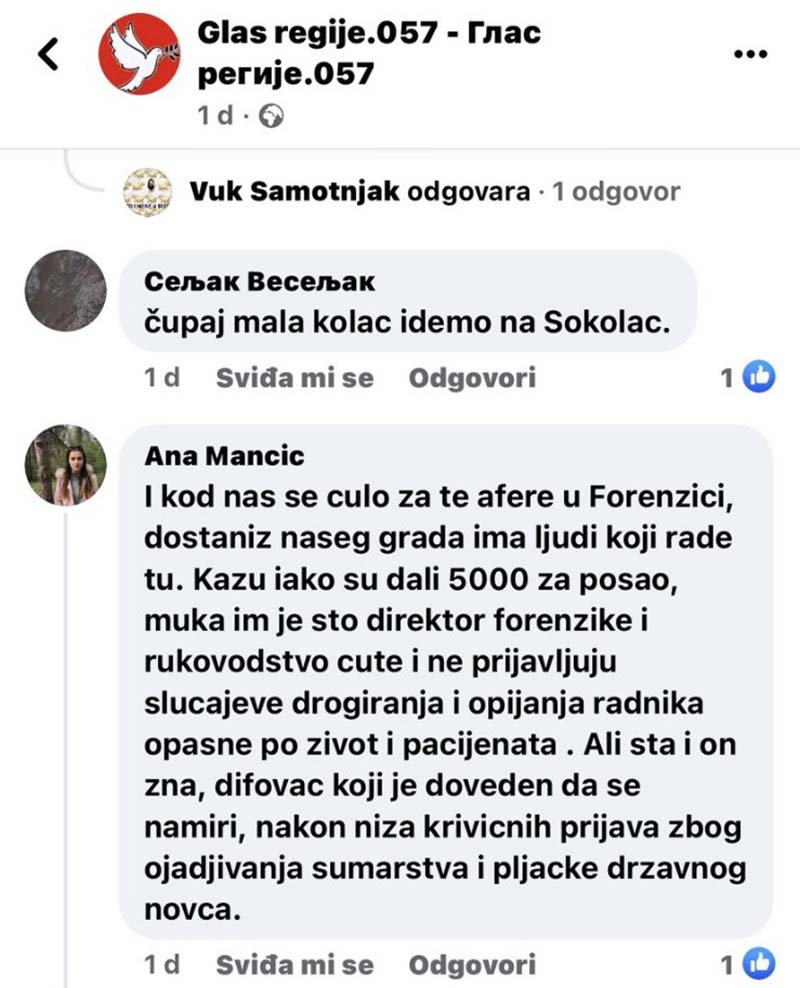Open Ana Mancic's profile name

pos(224,455)
